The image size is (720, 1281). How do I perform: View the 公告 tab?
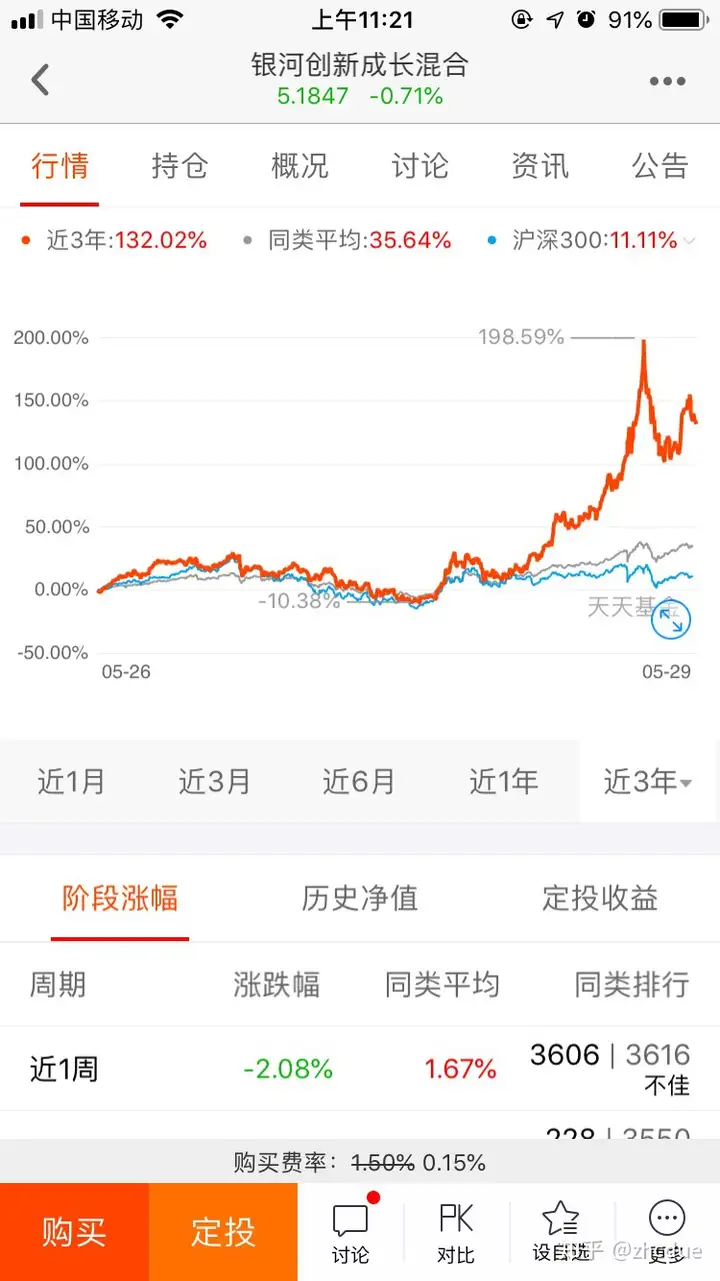tap(660, 165)
